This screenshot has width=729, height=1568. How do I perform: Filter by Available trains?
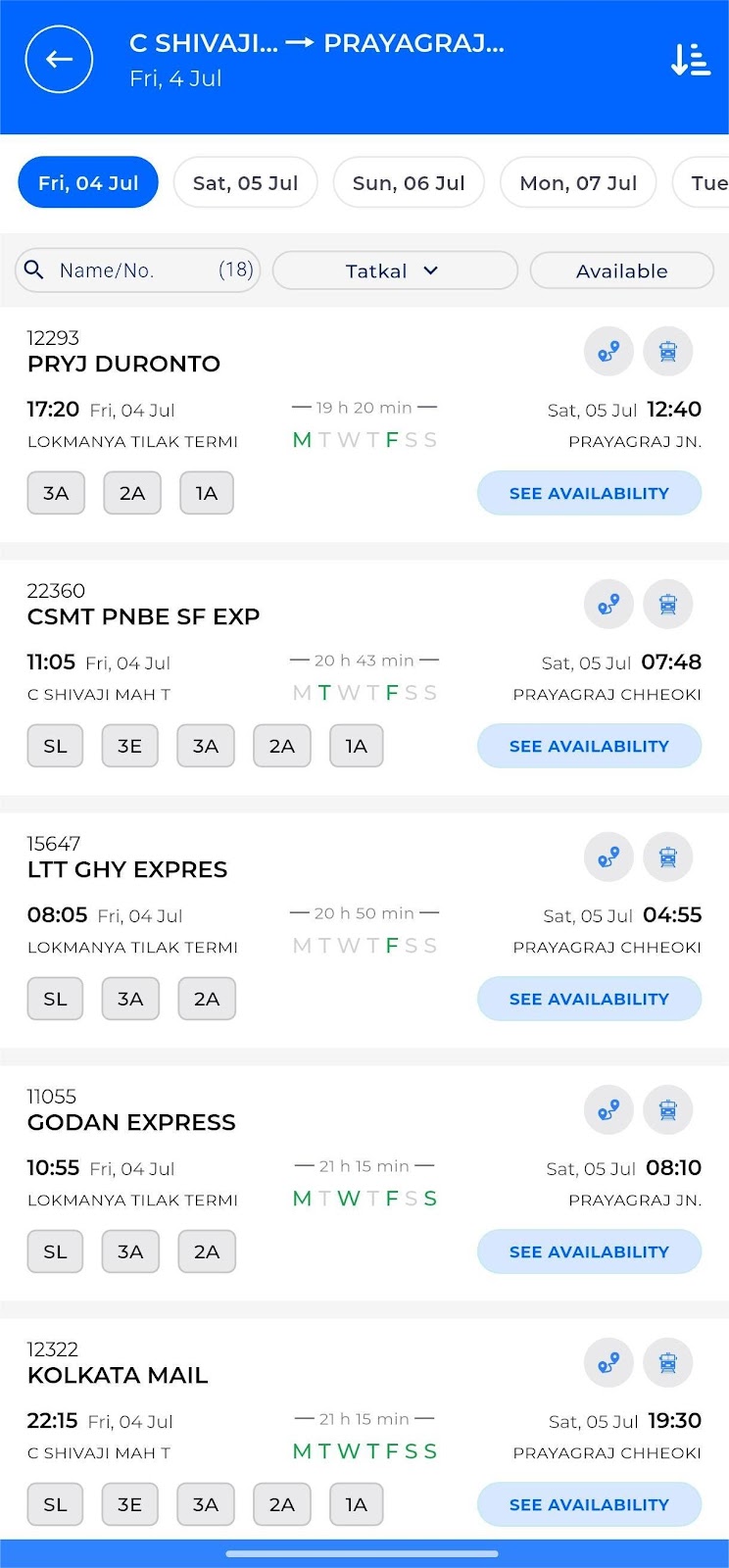pyautogui.click(x=621, y=270)
